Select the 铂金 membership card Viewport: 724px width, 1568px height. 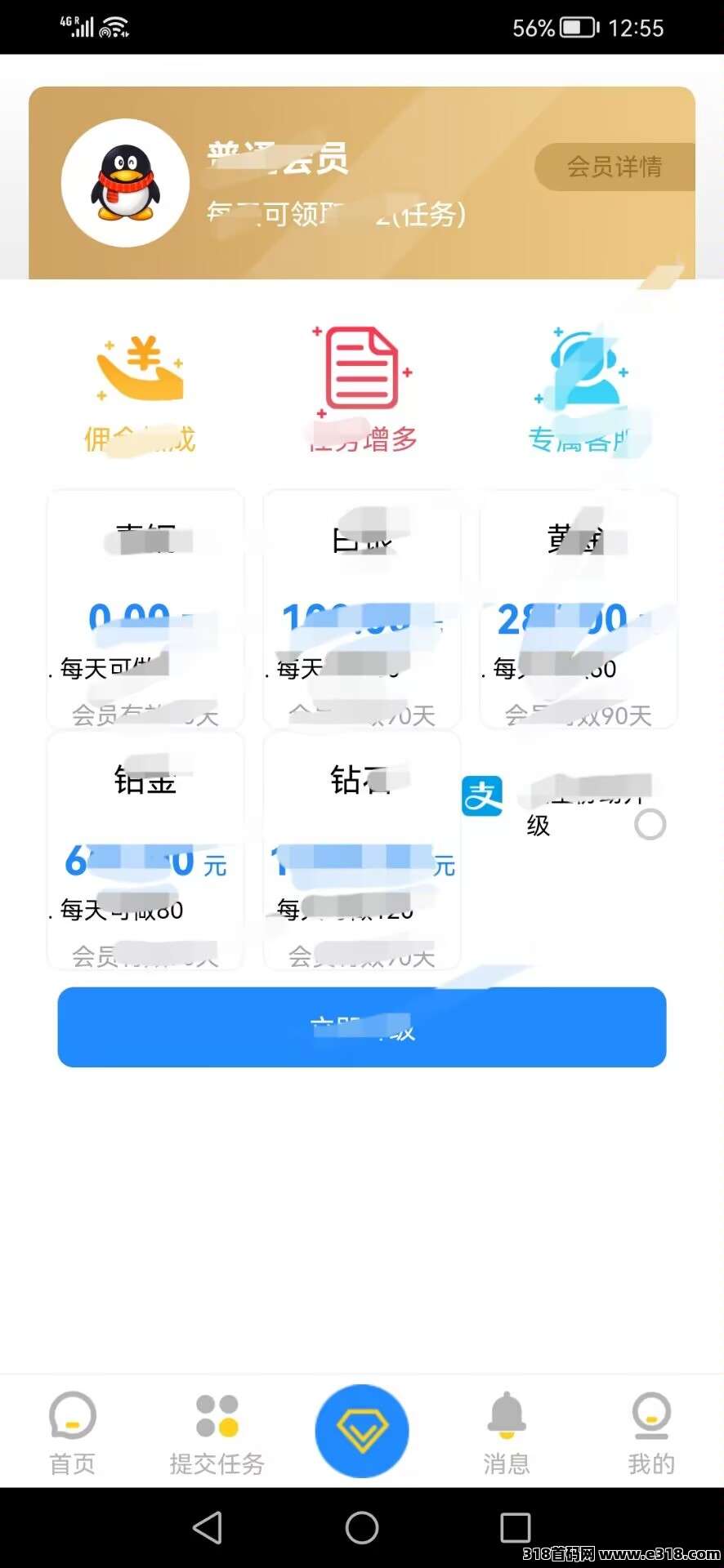[144, 849]
